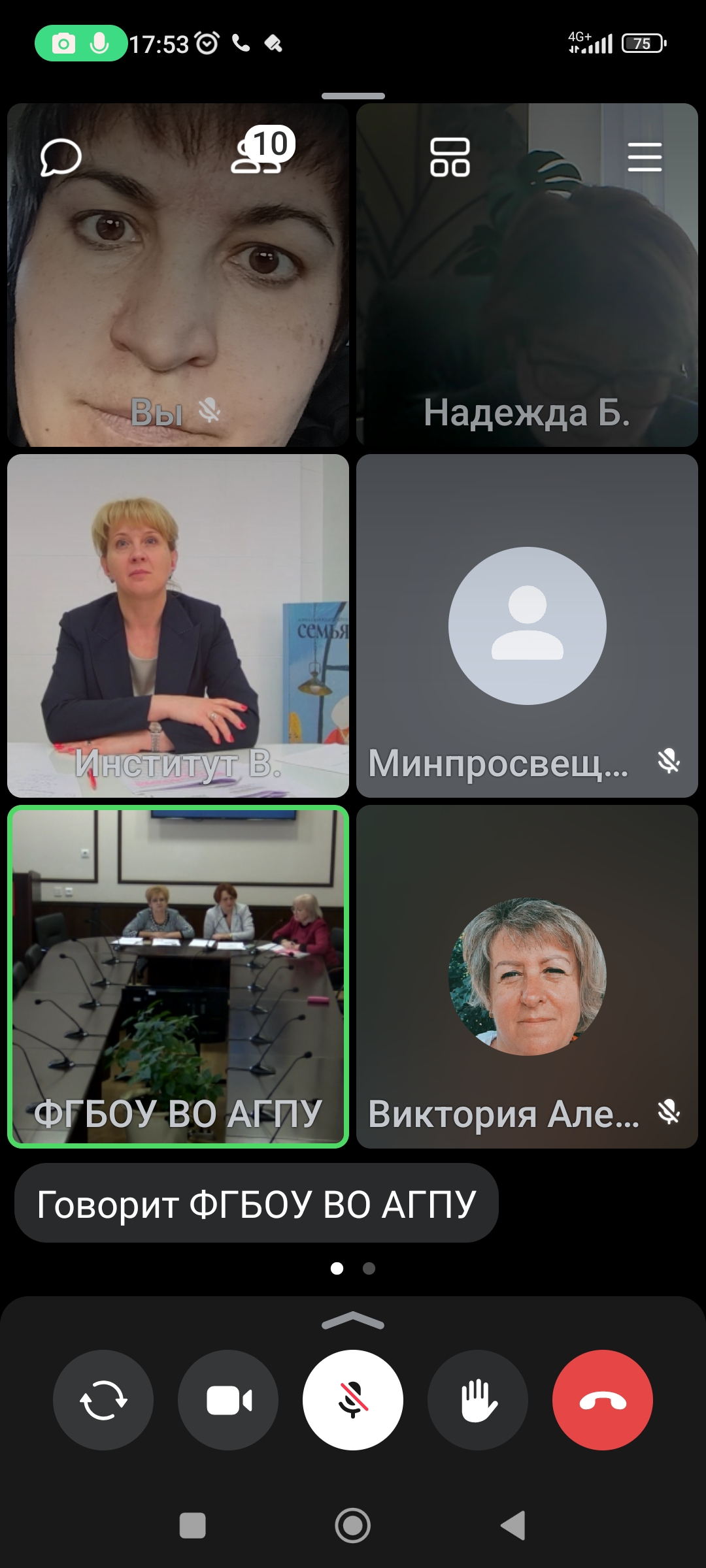Tap the Минпросвещ... participant tile

click(x=527, y=625)
